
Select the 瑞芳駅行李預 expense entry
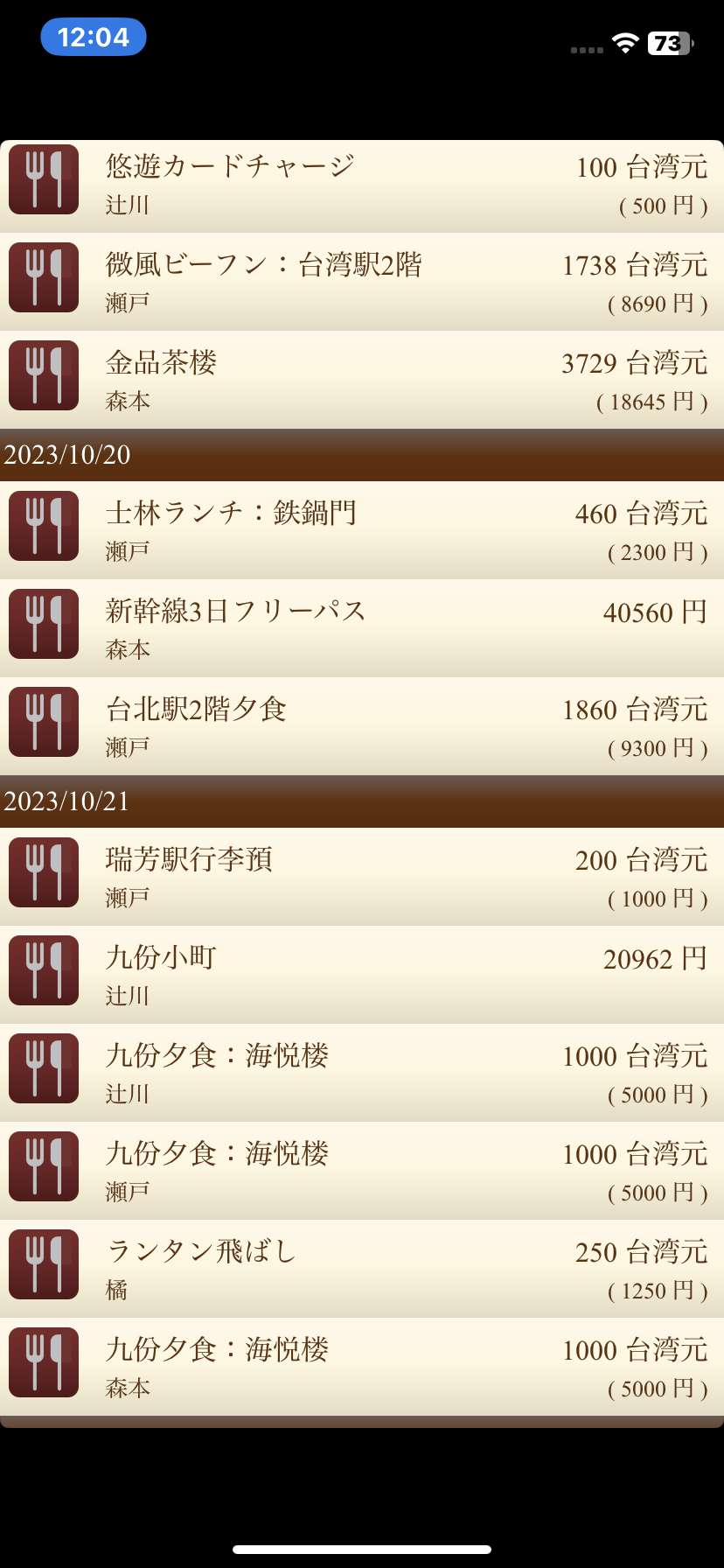tap(362, 877)
